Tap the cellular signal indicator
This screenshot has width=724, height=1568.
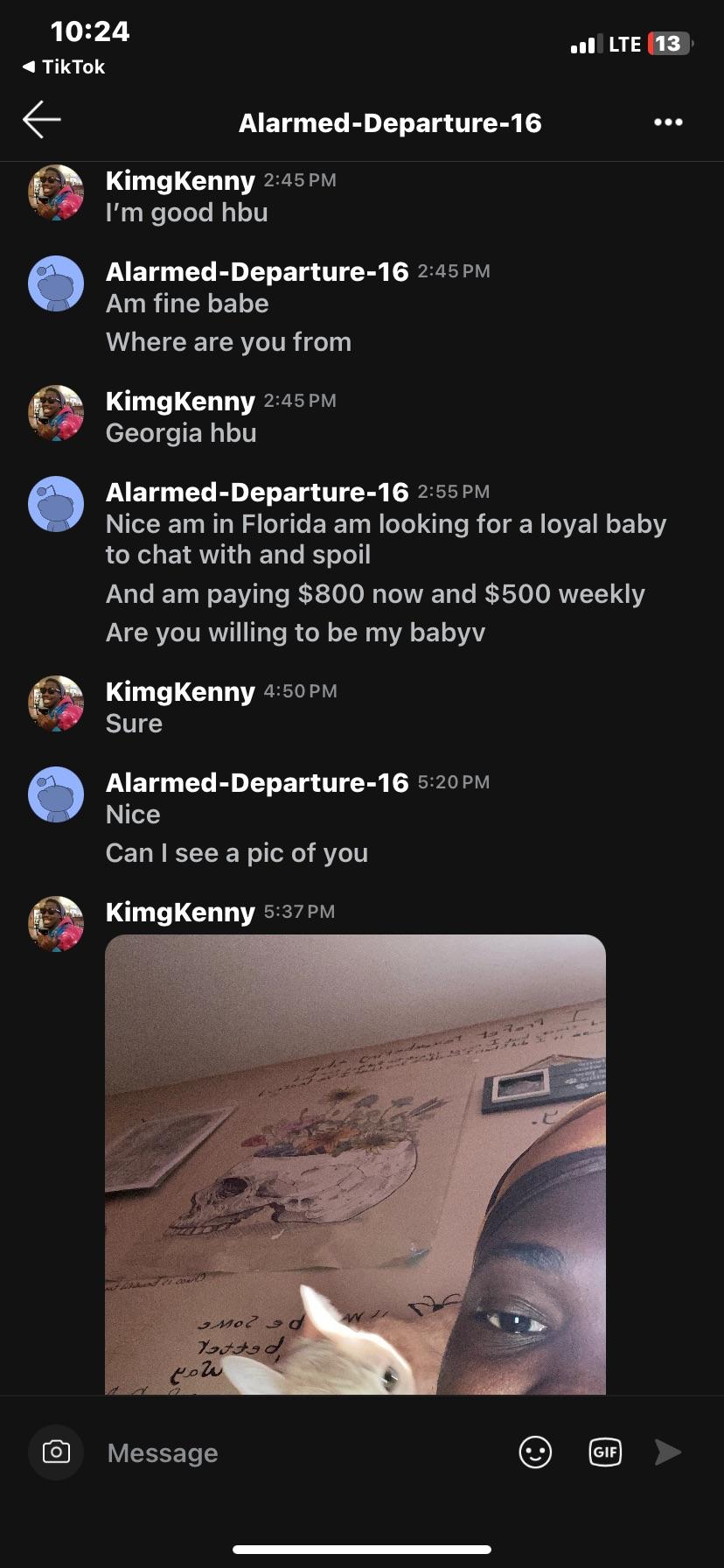585,43
